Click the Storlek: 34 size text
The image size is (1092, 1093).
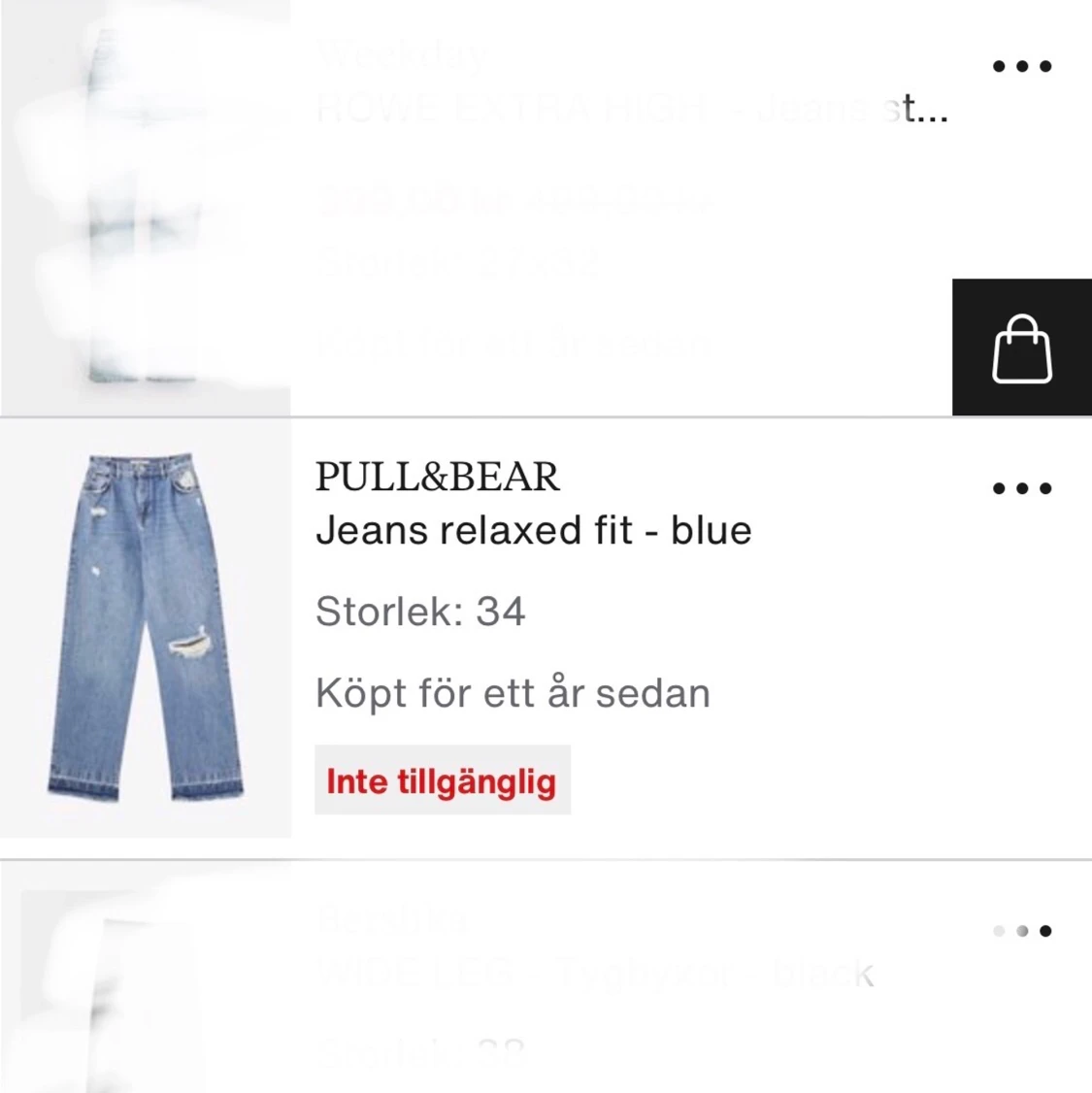(x=418, y=612)
